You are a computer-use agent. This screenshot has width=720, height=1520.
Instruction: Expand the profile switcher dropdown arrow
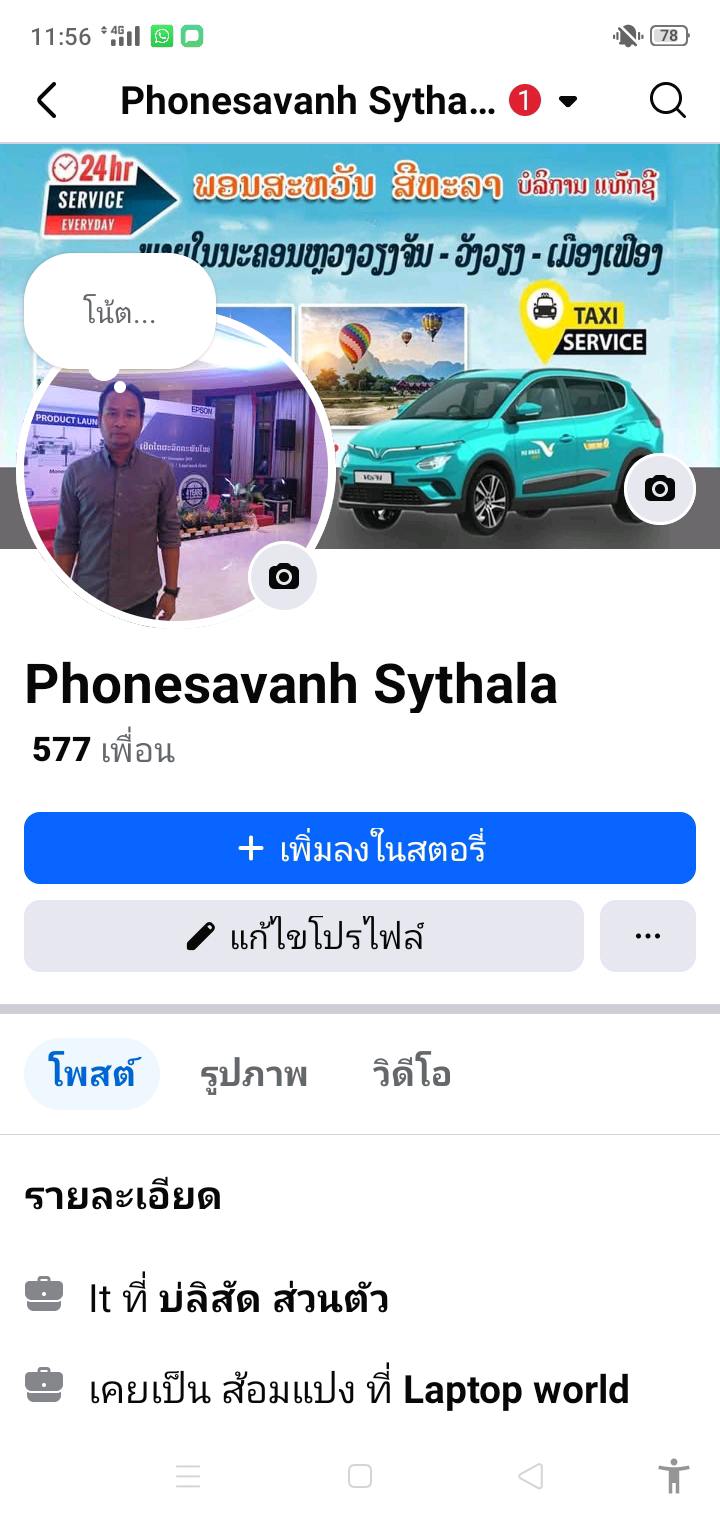(568, 101)
